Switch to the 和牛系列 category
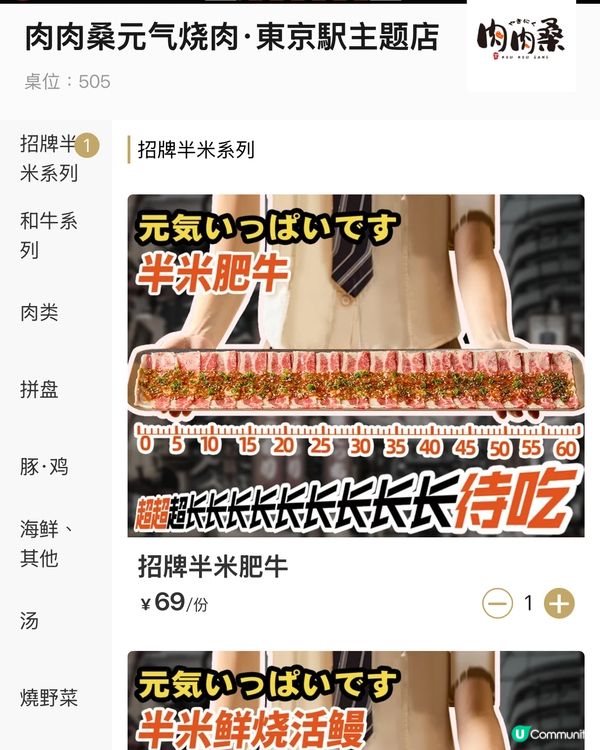 tap(49, 235)
